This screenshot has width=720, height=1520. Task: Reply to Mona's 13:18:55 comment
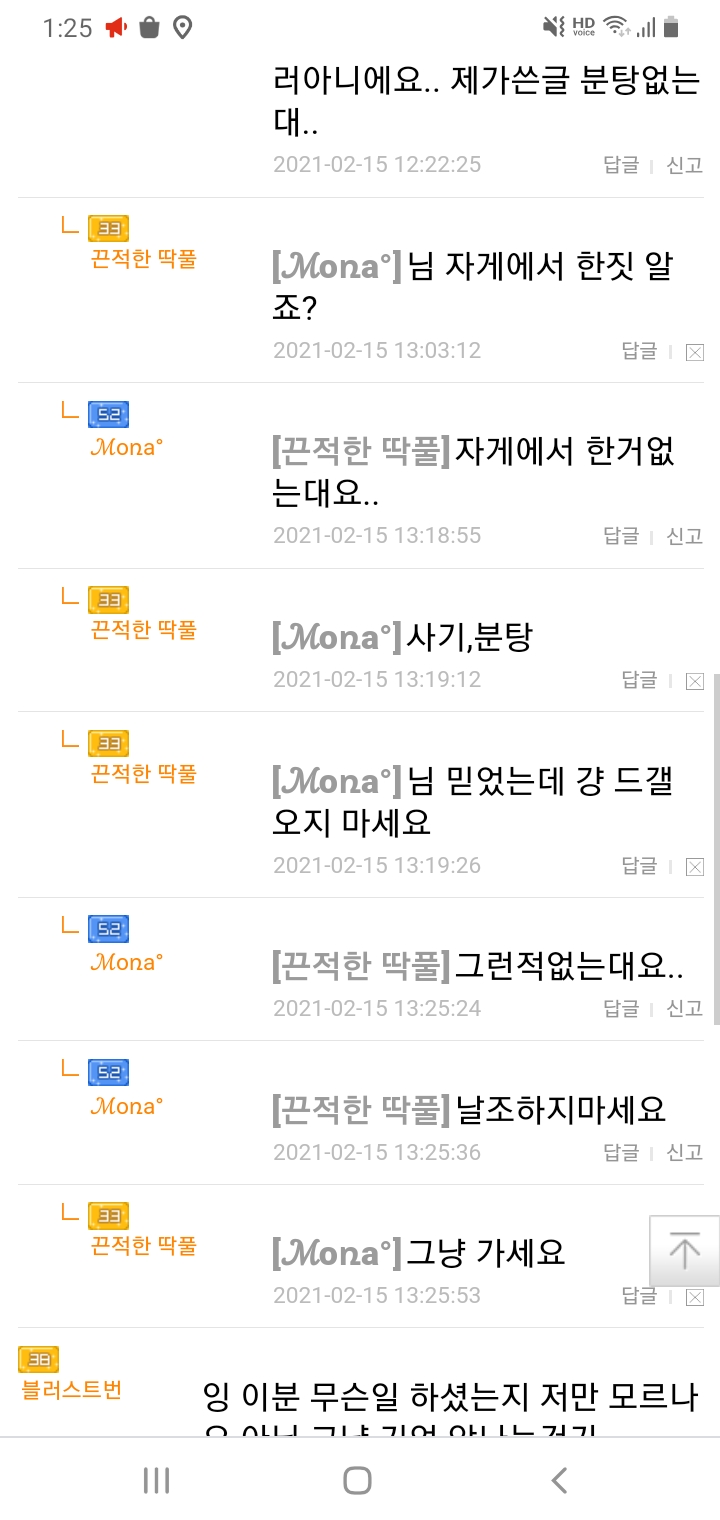[x=621, y=536]
